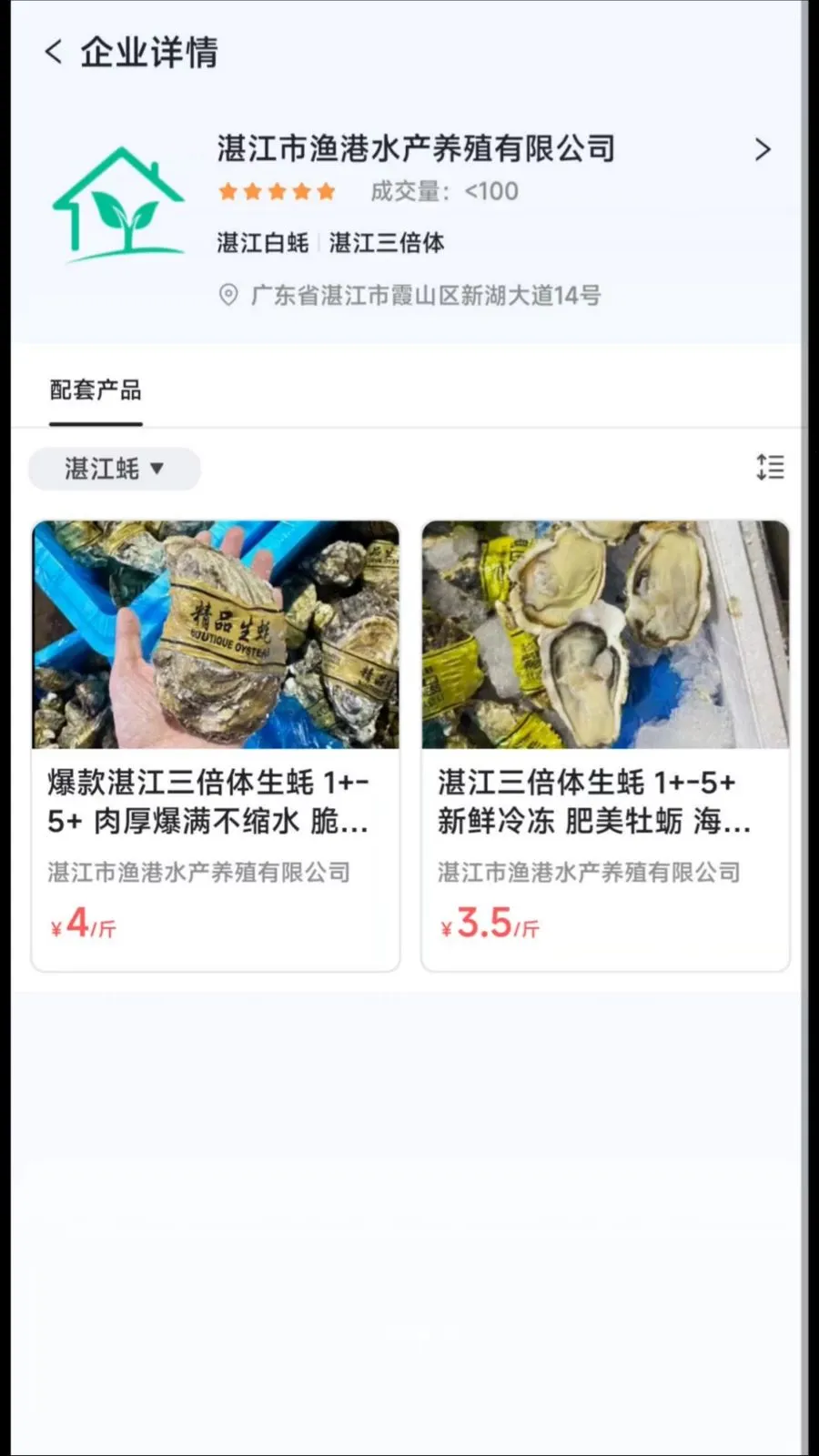The image size is (819, 1456).
Task: Change product sort order with sort icon
Action: point(770,468)
